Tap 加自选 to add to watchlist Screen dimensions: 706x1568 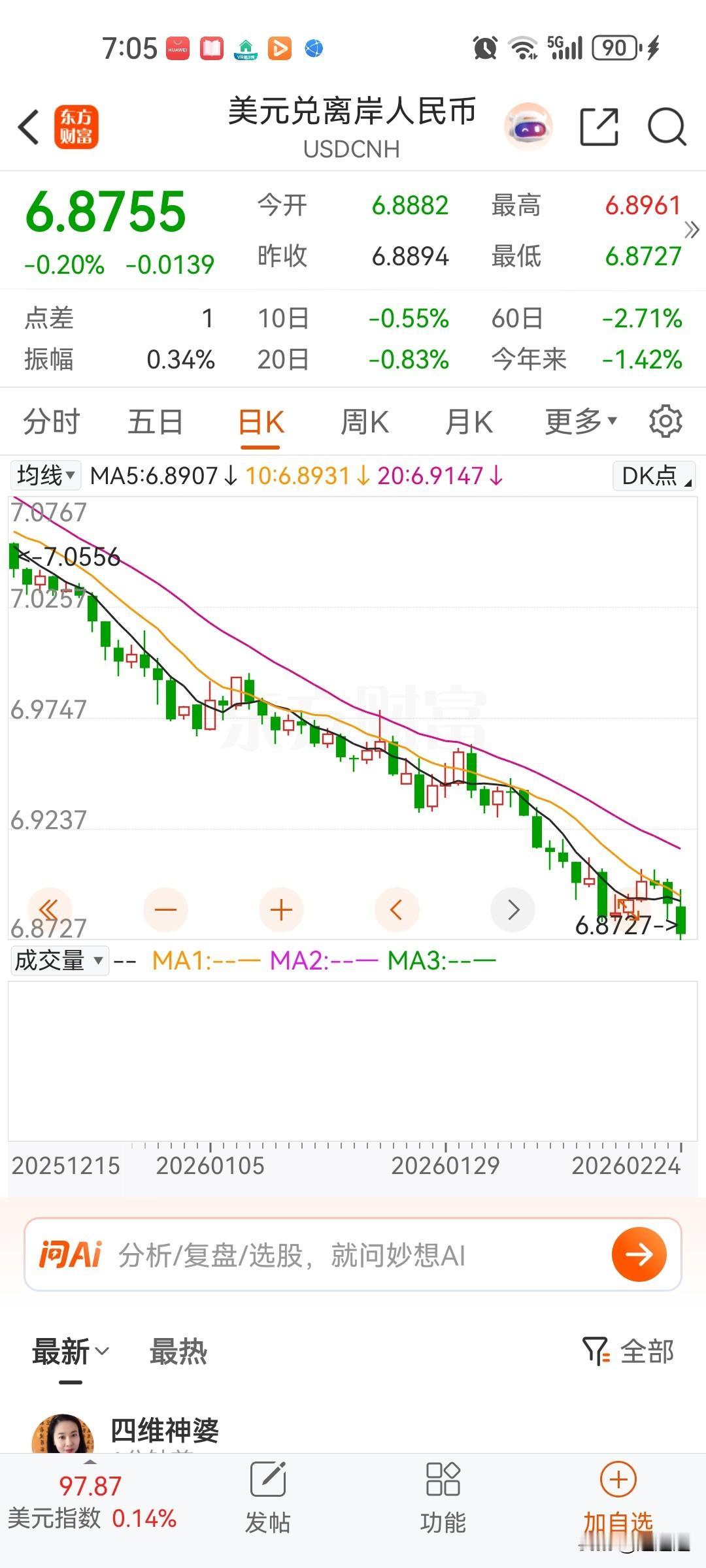(617, 1509)
